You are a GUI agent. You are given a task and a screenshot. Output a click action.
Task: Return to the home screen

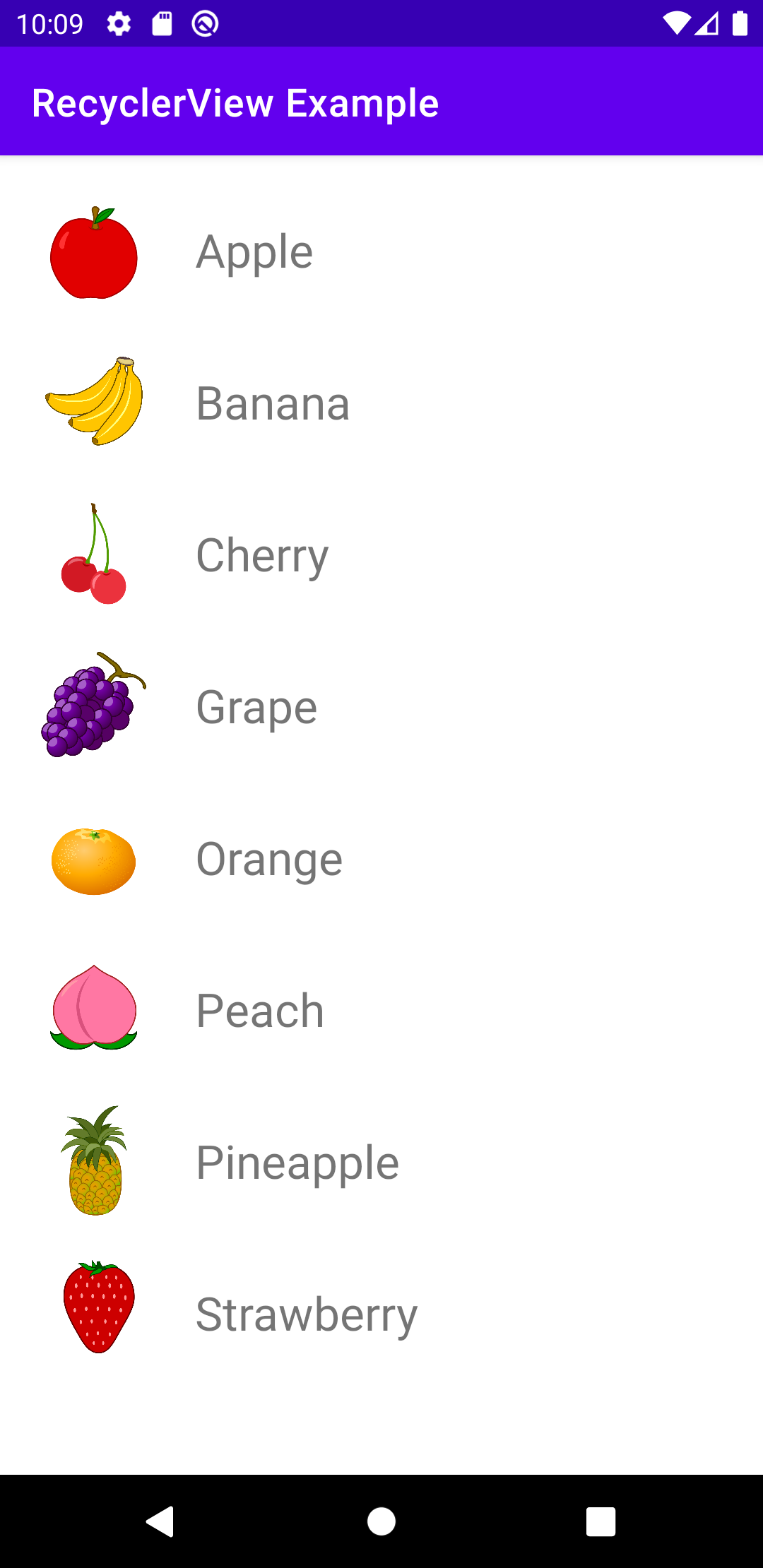[x=381, y=1521]
